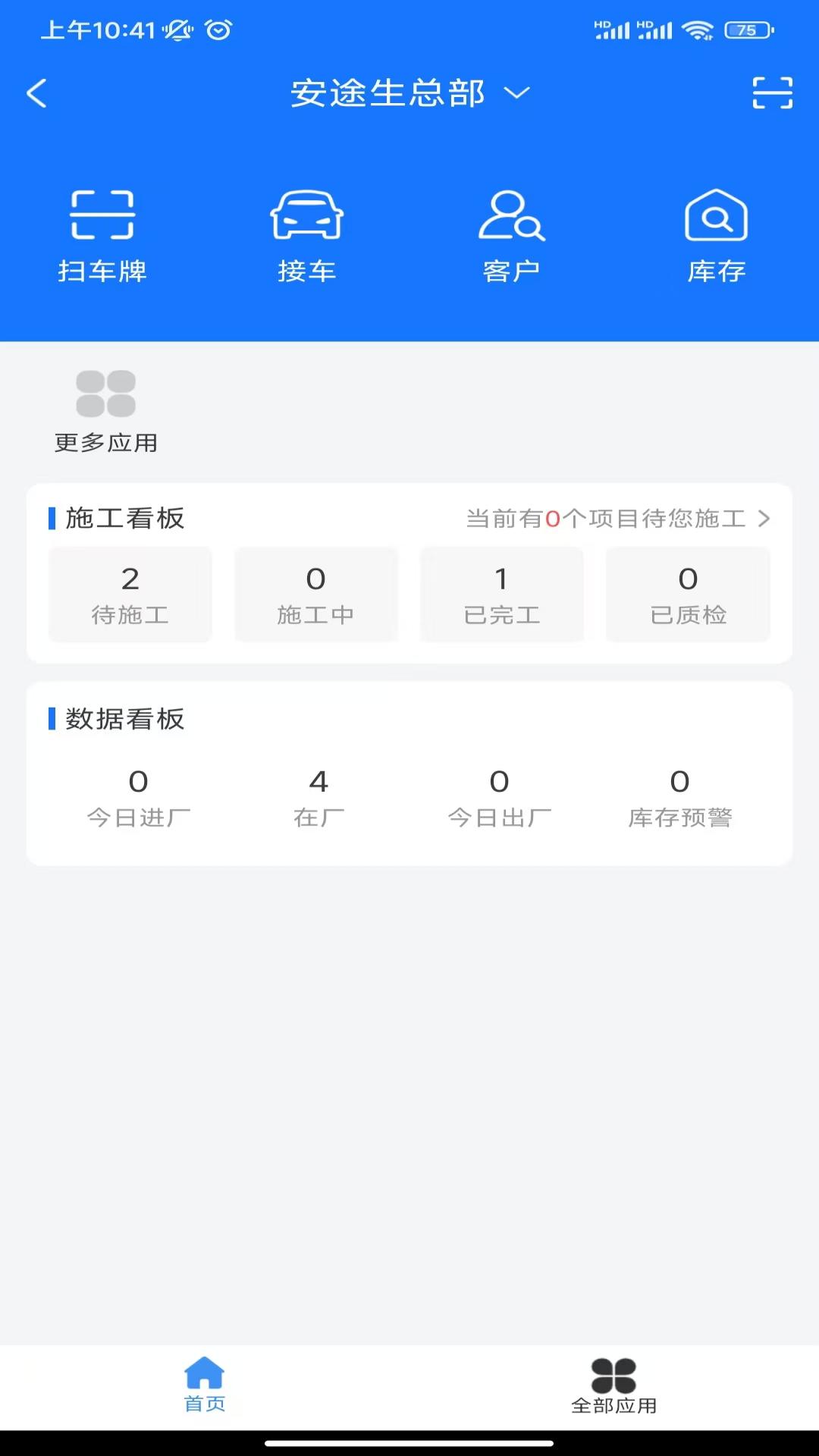
Task: Click 当前有0个项目待您施工 link
Action: click(607, 519)
